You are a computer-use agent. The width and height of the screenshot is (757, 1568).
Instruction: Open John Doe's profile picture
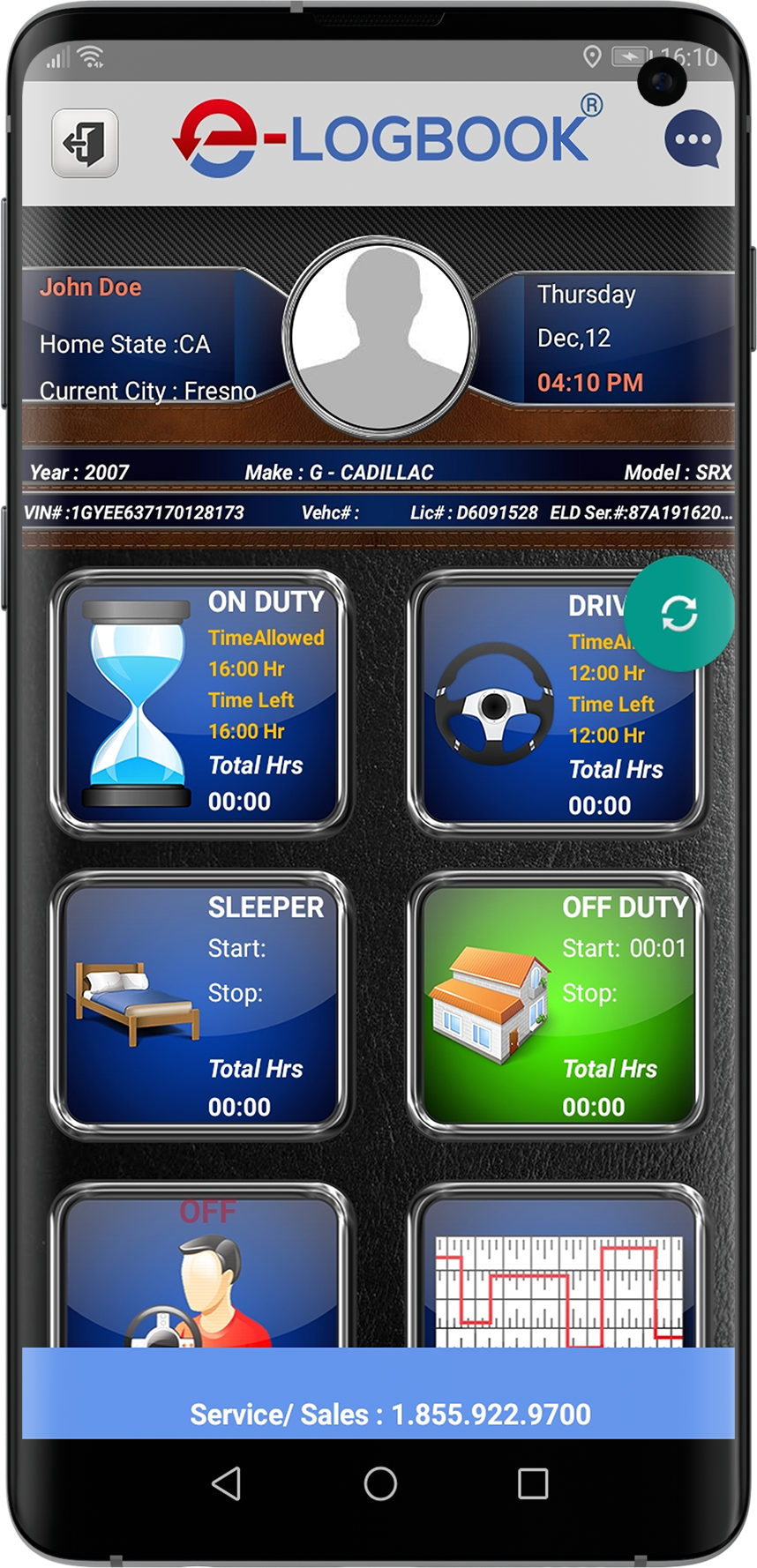(380, 337)
